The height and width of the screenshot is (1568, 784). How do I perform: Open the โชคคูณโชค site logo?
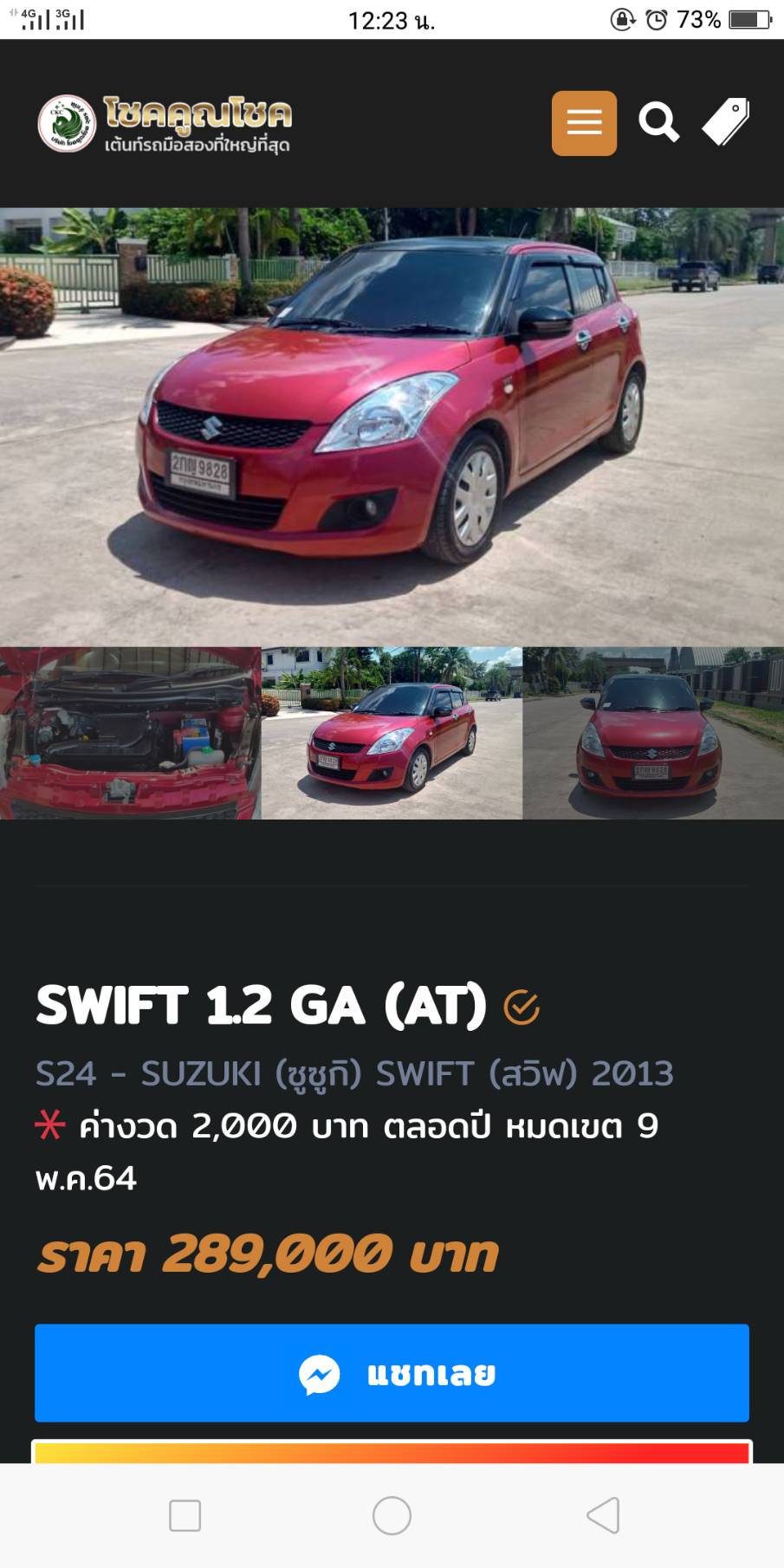click(165, 124)
